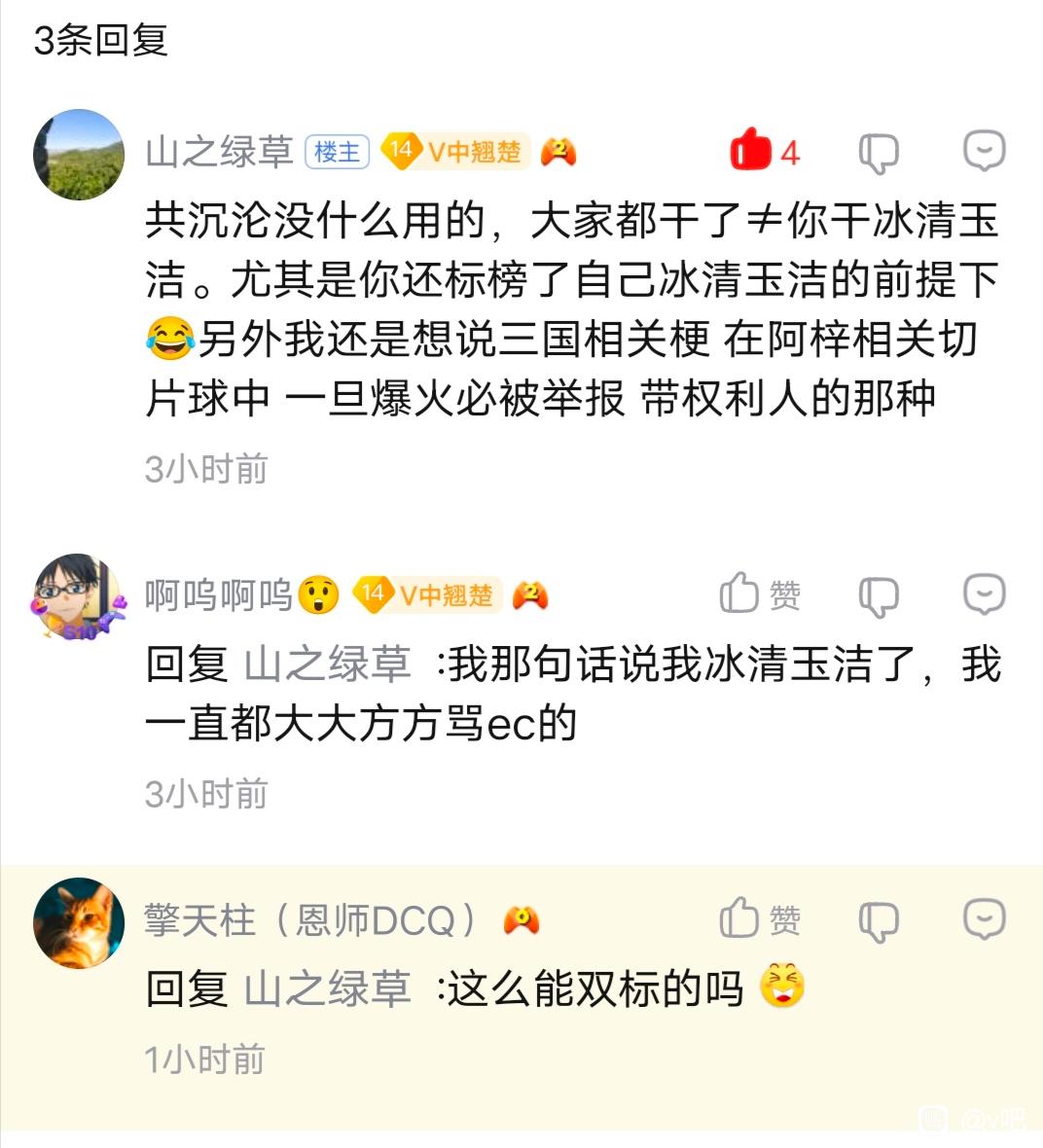Viewport: 1043px width, 1148px height.
Task: Dislike the comment by 山之绿草
Action: click(878, 153)
